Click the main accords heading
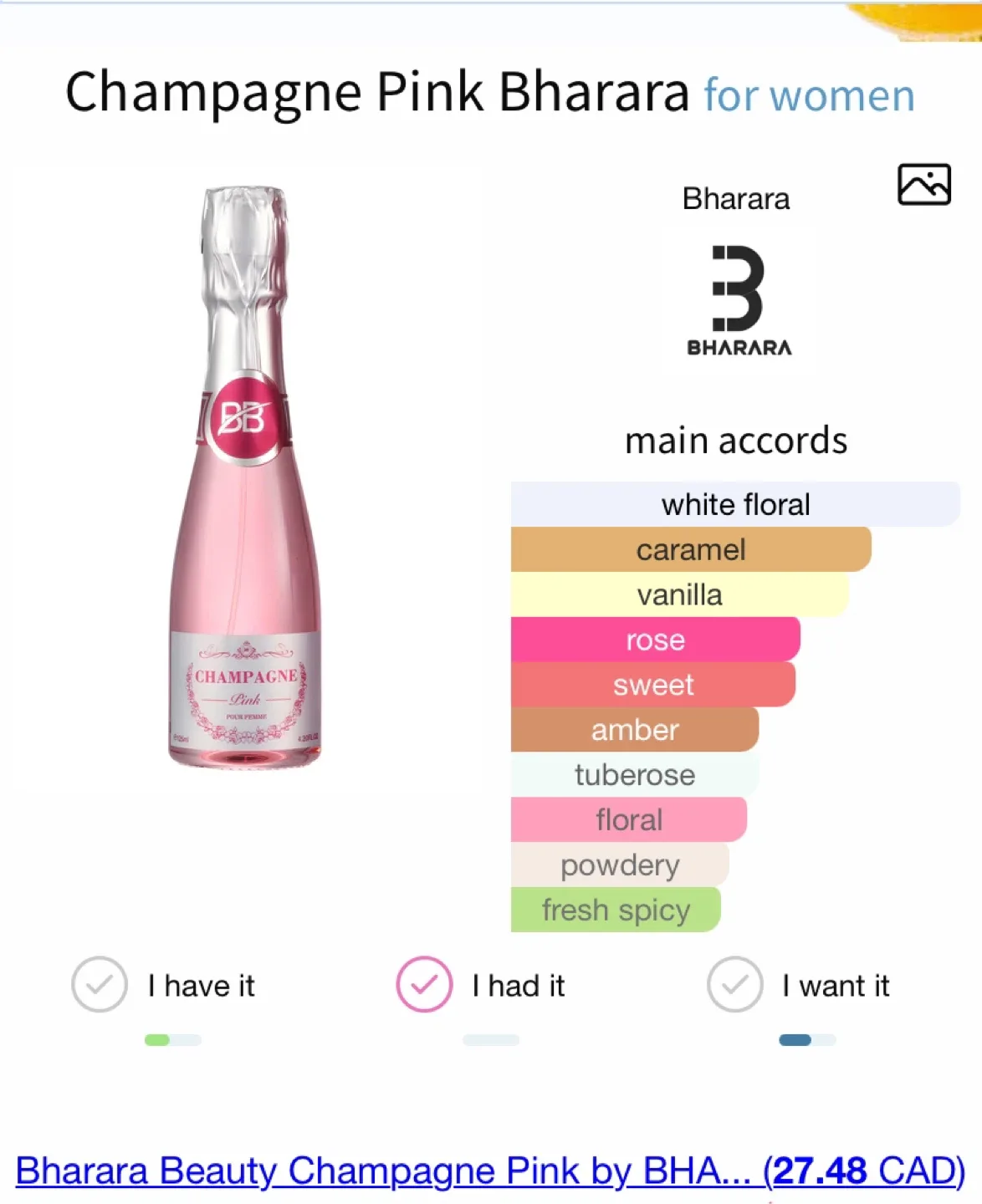982x1204 pixels. click(737, 441)
